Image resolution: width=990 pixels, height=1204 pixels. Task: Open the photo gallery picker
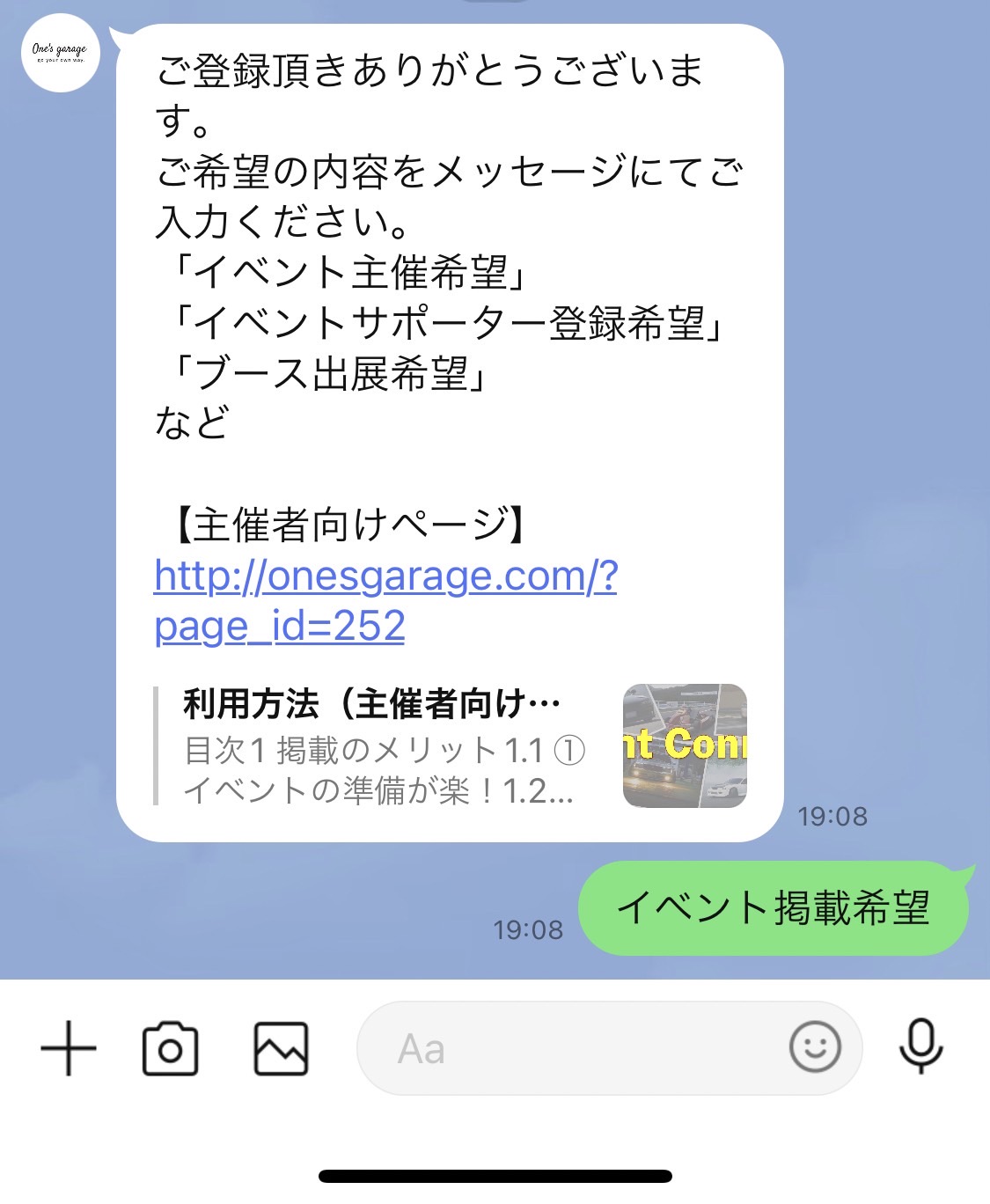pos(281,1048)
